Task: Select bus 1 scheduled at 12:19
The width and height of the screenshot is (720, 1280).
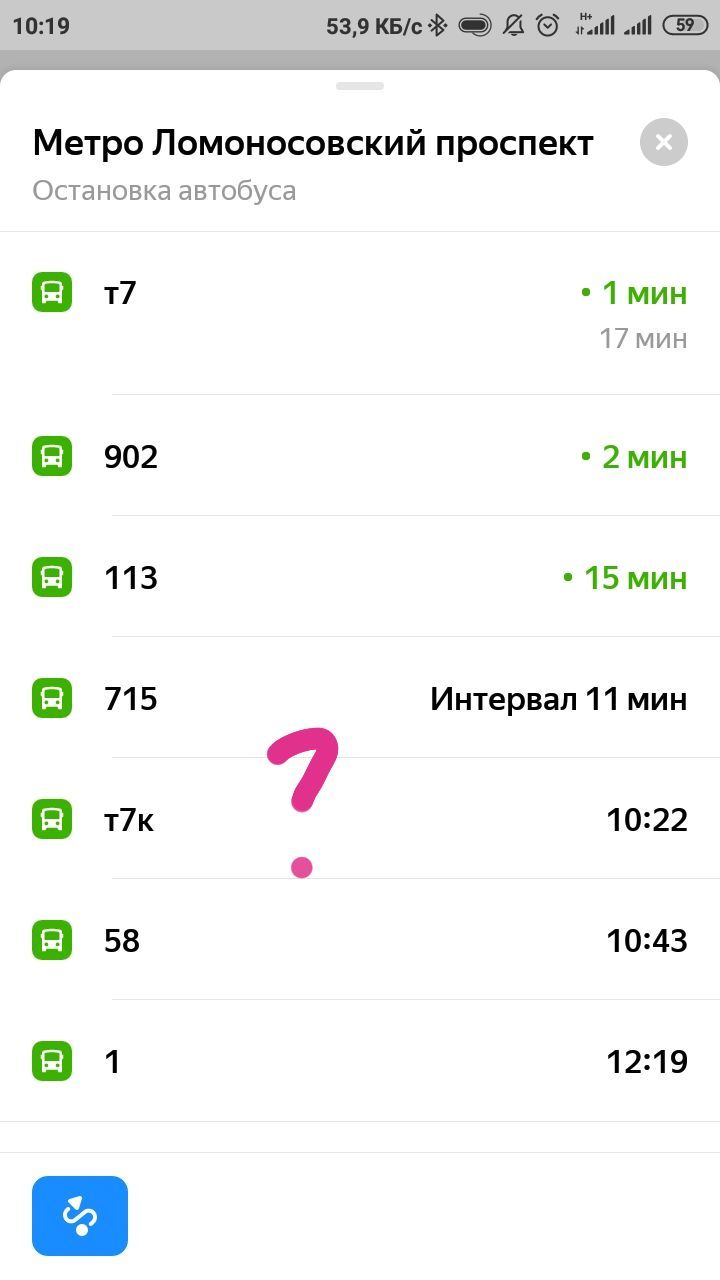Action: tap(360, 1061)
